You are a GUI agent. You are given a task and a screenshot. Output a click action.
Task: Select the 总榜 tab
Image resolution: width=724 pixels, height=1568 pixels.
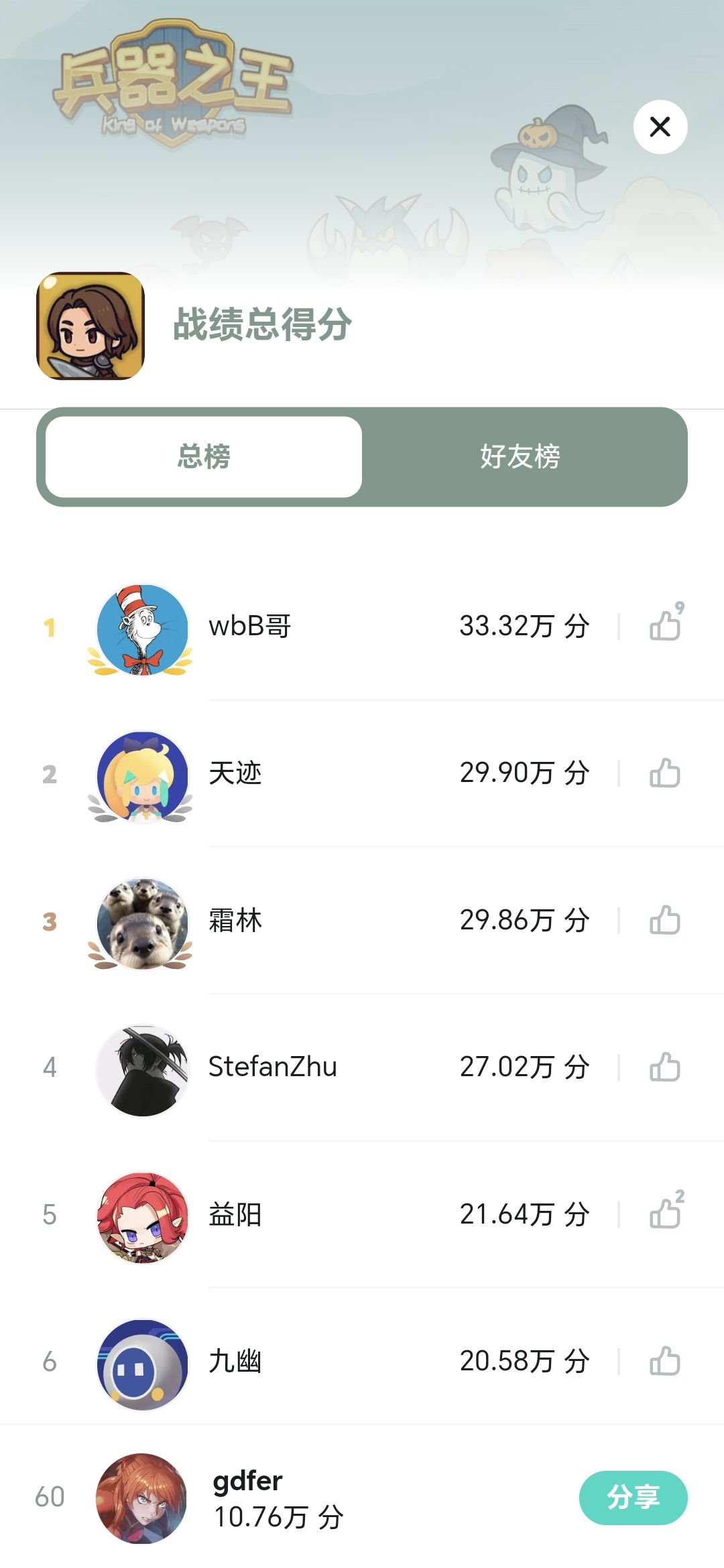coord(204,457)
